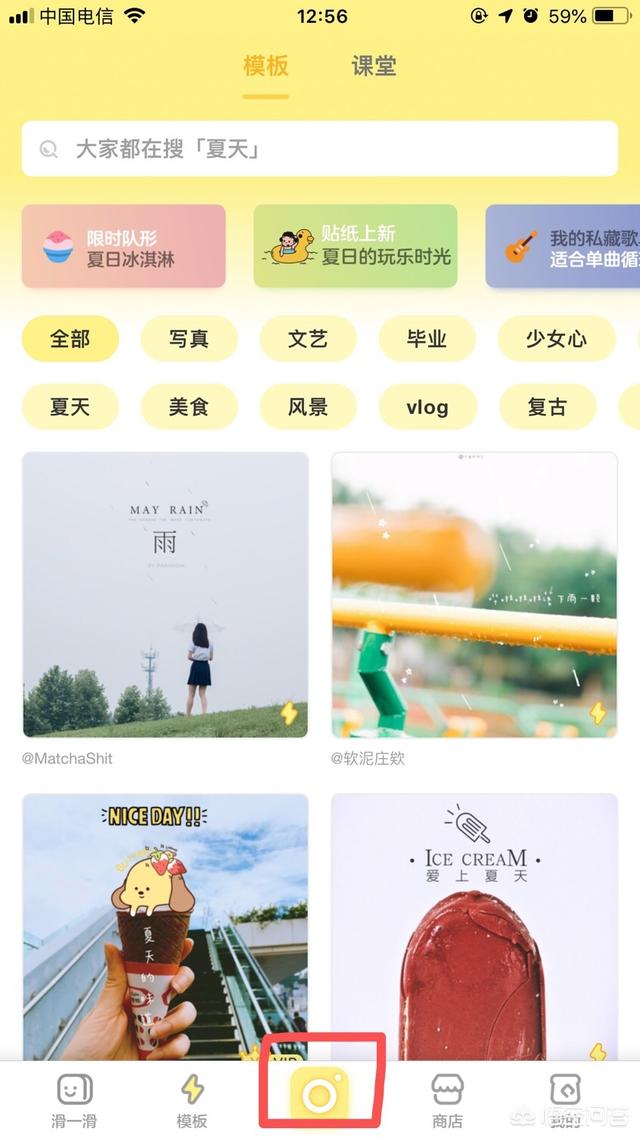Image resolution: width=640 pixels, height=1138 pixels.
Task: Tap the vlog category chip
Action: tap(427, 407)
